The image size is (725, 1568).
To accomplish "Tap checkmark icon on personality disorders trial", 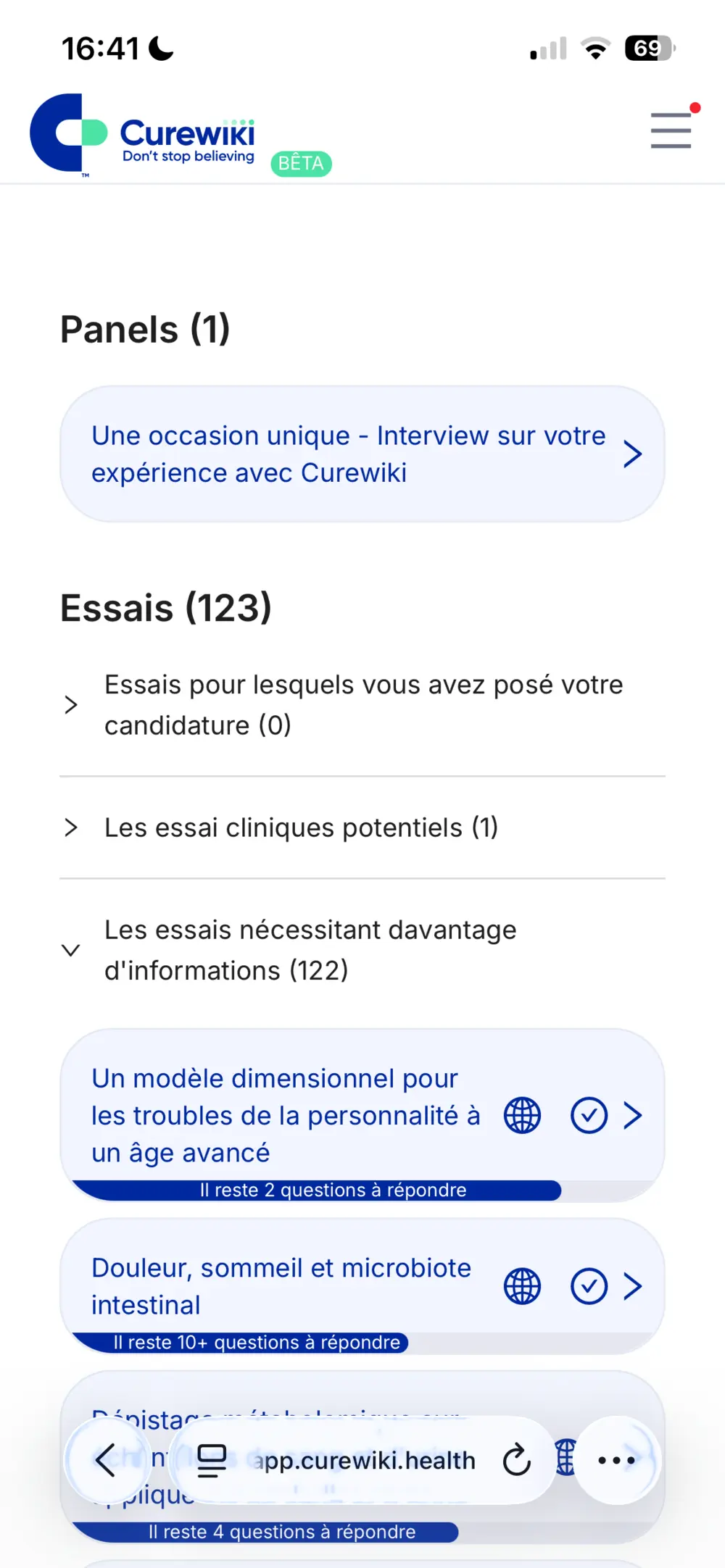I will pos(589,1115).
